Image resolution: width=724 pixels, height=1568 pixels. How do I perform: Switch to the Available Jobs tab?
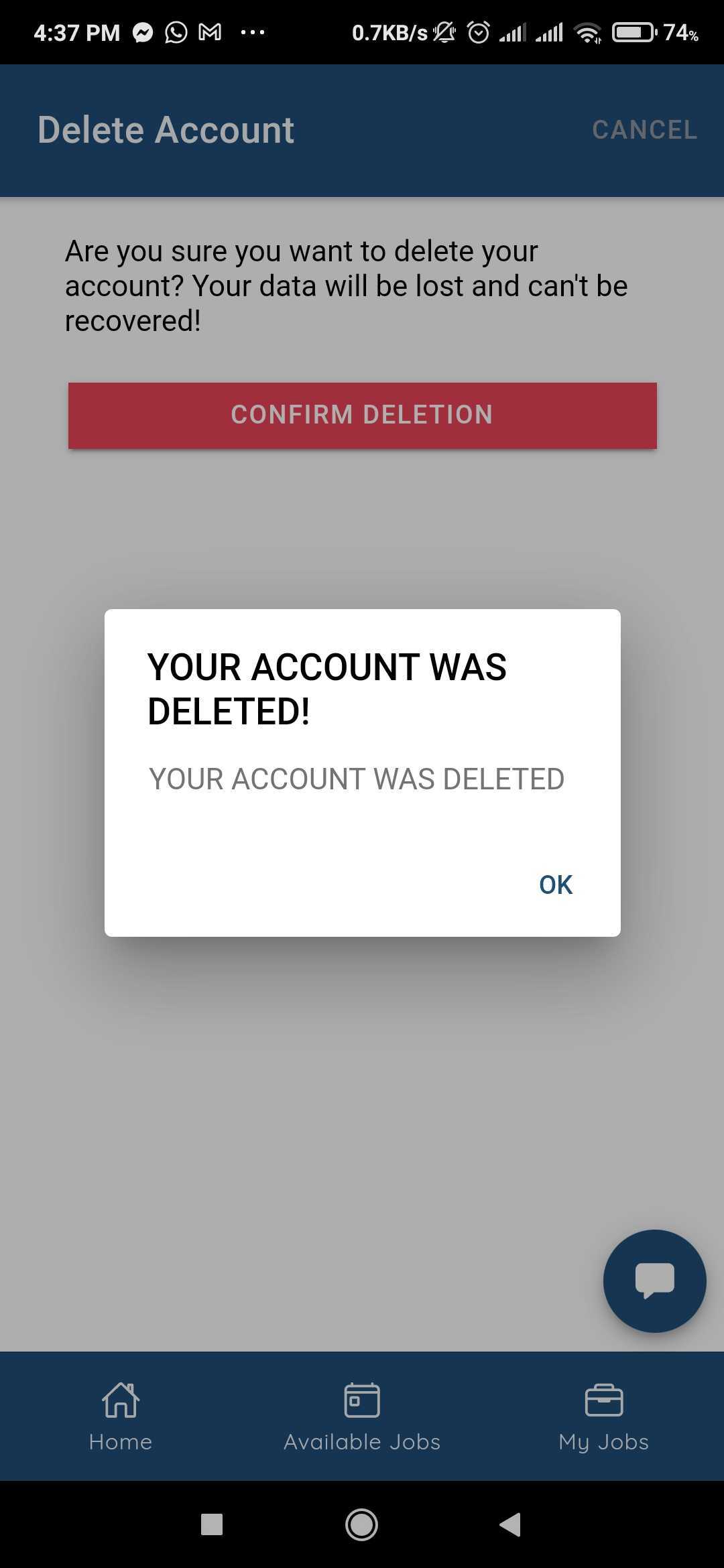pos(362,1417)
